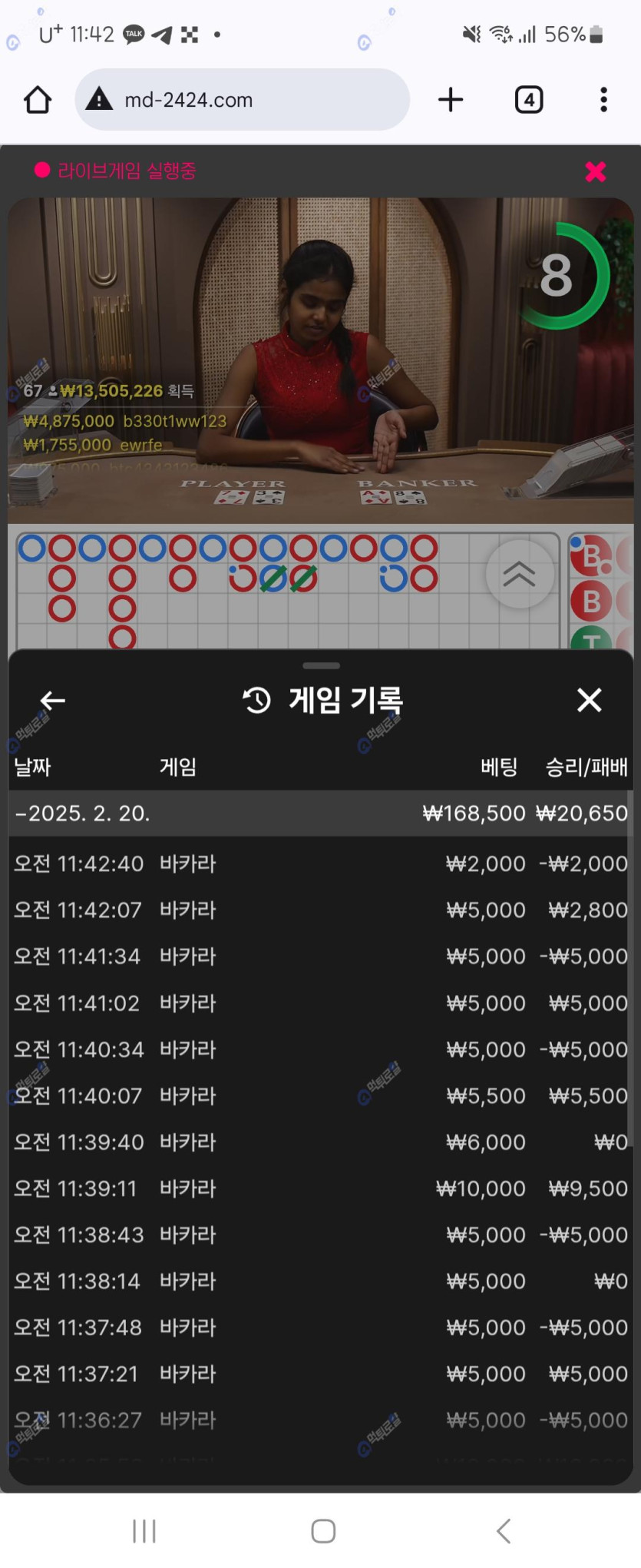Image resolution: width=641 pixels, height=1568 pixels.
Task: Close the live game with pink X
Action: 595,171
